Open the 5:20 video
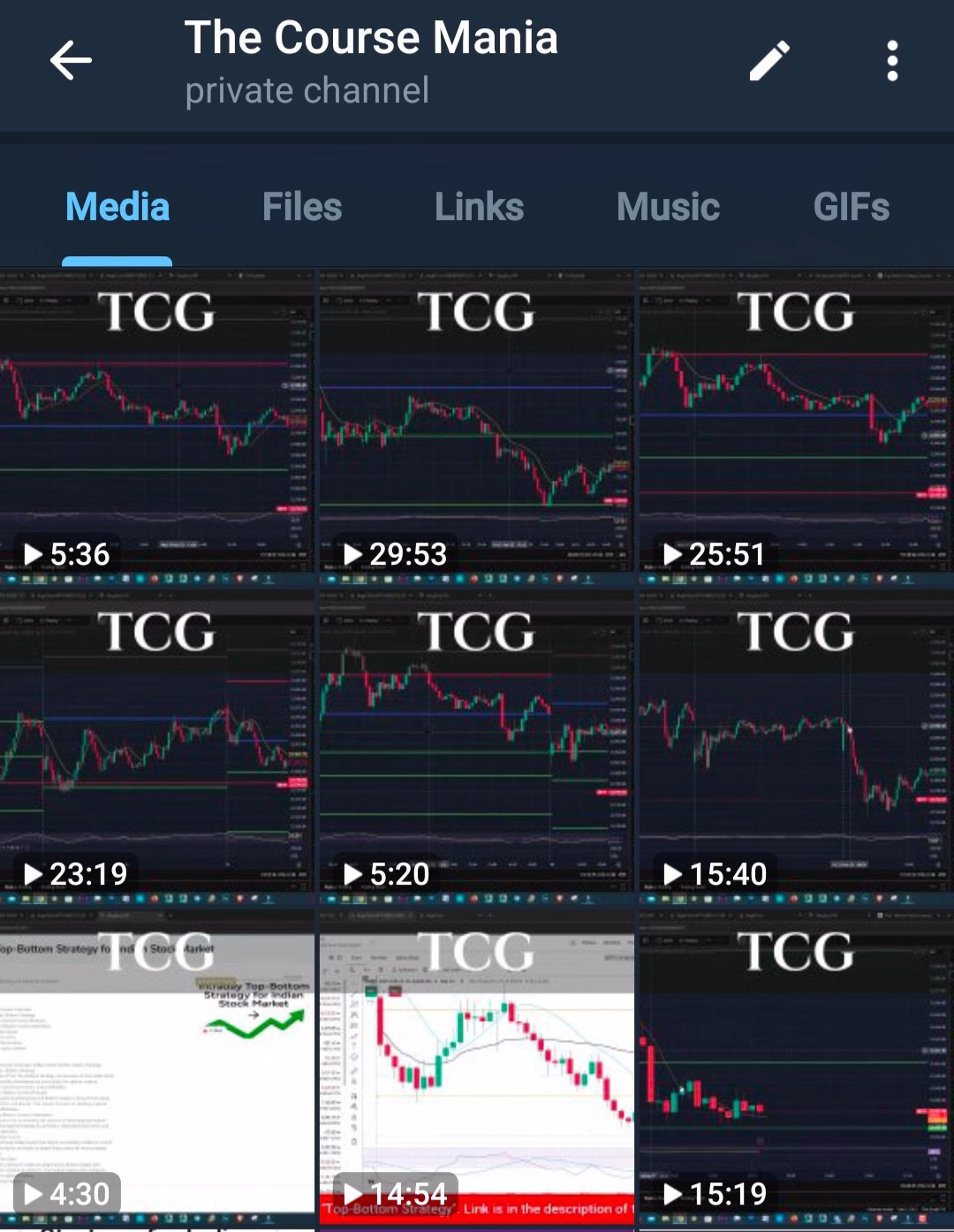This screenshot has height=1232, width=954. 476,744
